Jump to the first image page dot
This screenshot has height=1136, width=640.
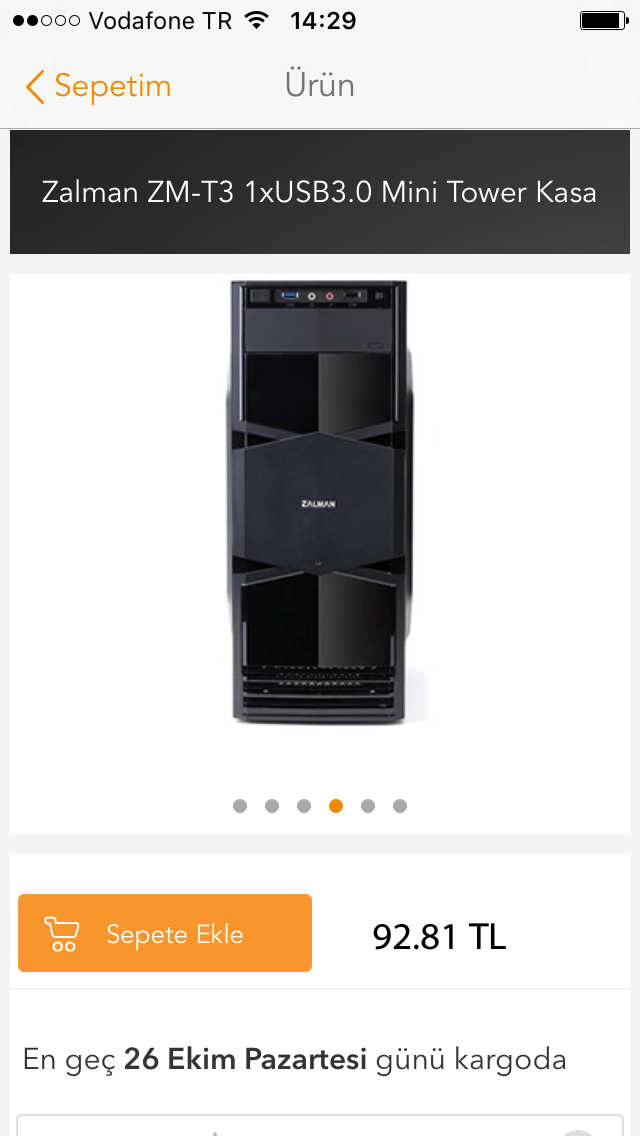[240, 806]
